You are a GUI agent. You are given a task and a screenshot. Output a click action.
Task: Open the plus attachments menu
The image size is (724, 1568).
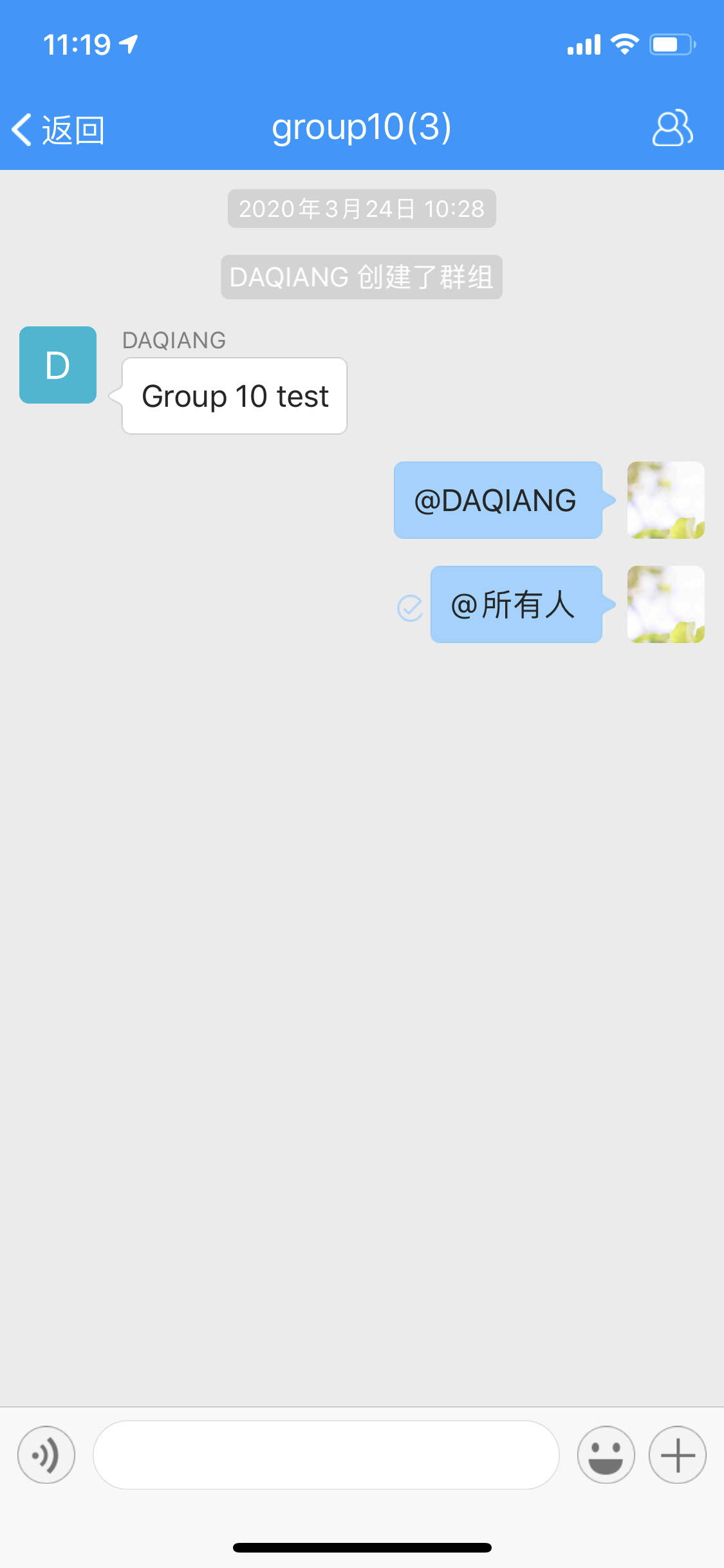[x=677, y=1455]
